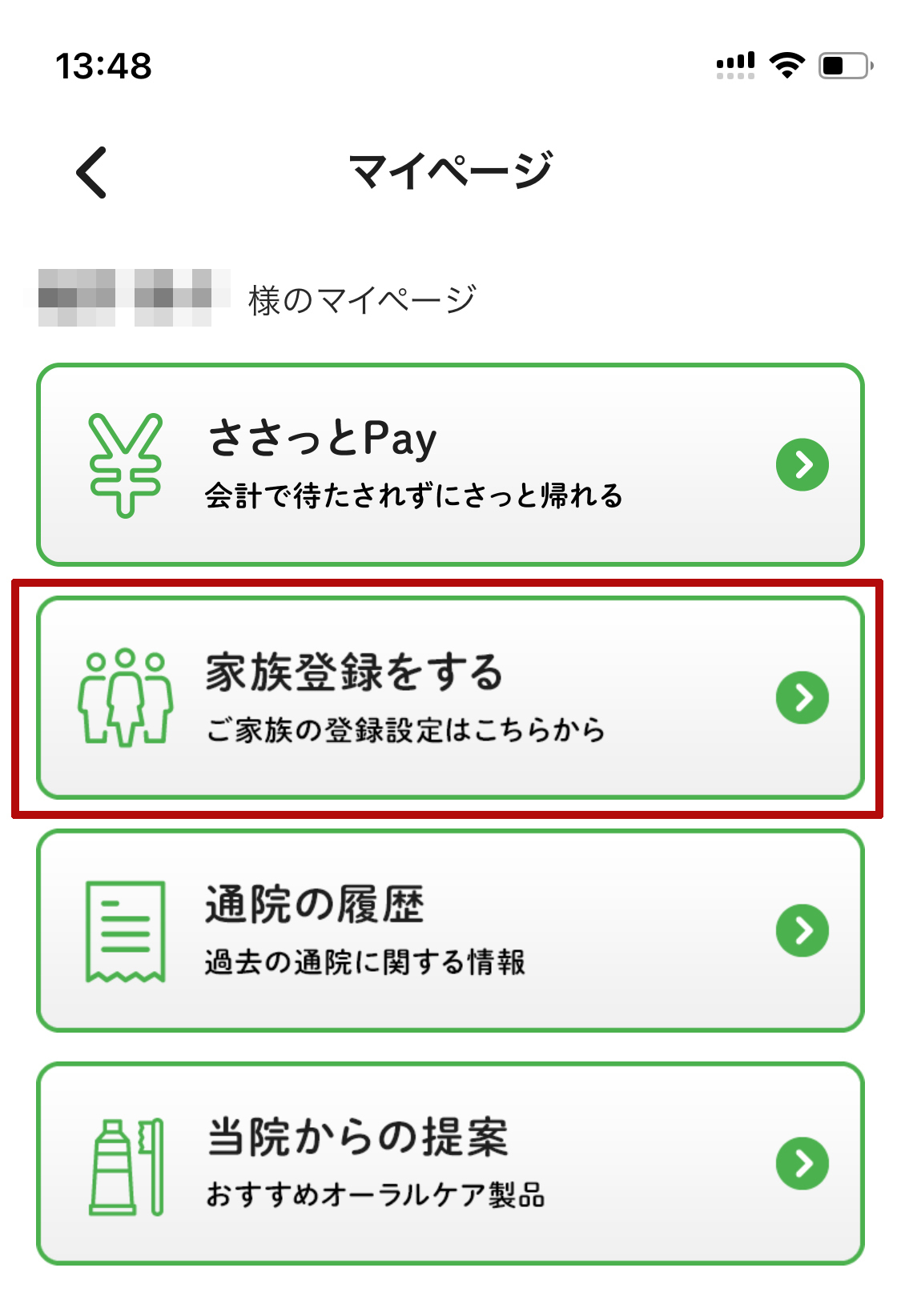Tap the green arrow on 当院からの提案
901x1316 pixels.
point(803,1165)
